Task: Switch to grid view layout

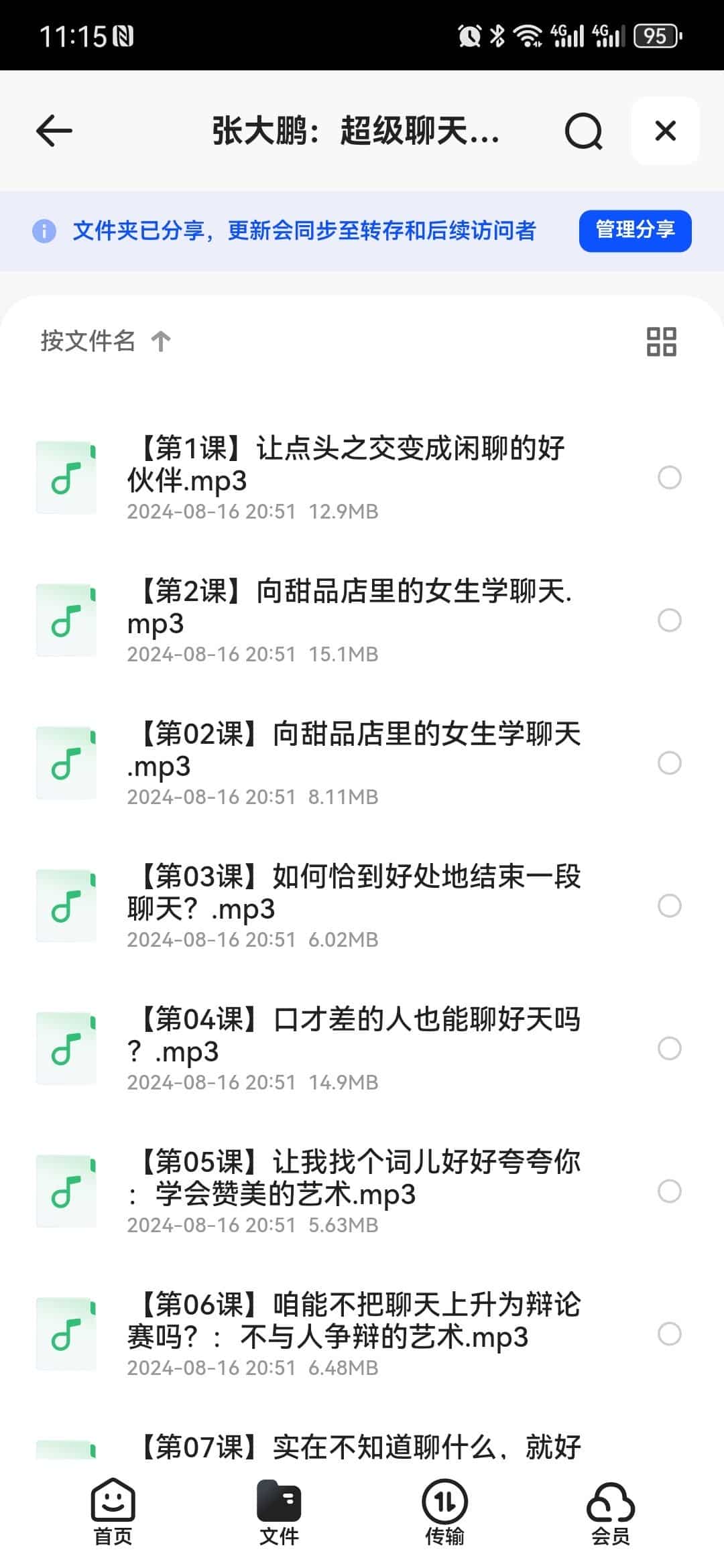Action: point(661,342)
